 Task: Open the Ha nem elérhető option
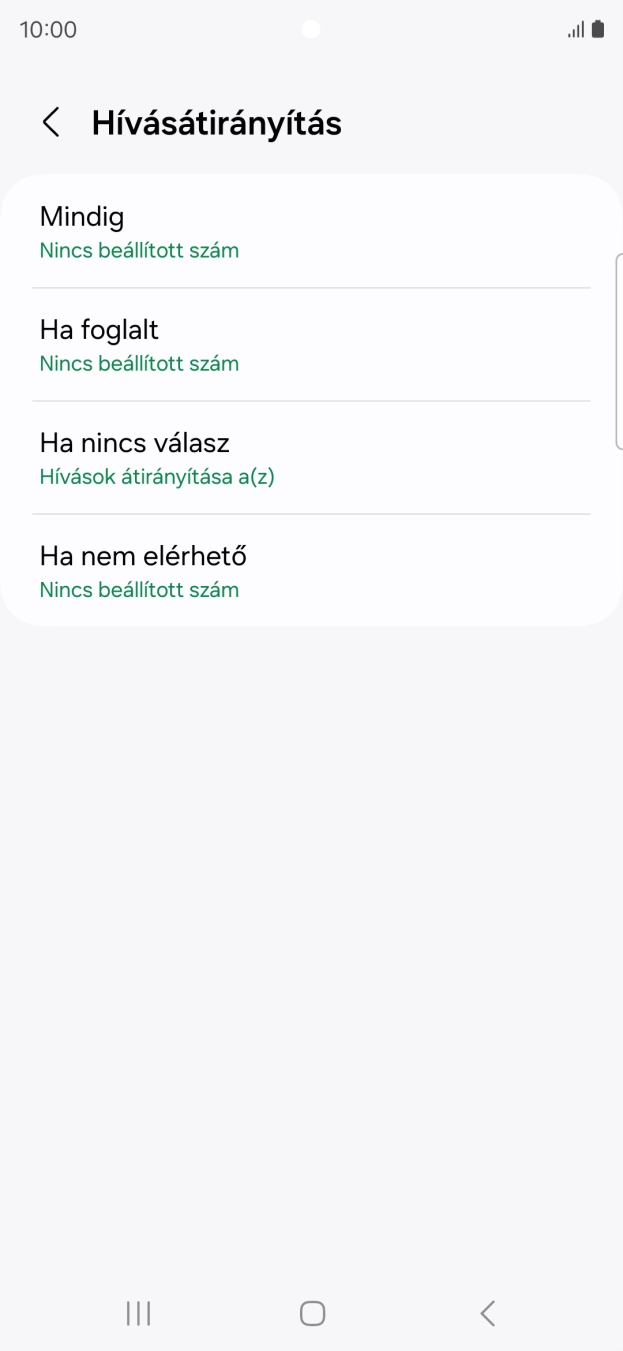[x=310, y=571]
